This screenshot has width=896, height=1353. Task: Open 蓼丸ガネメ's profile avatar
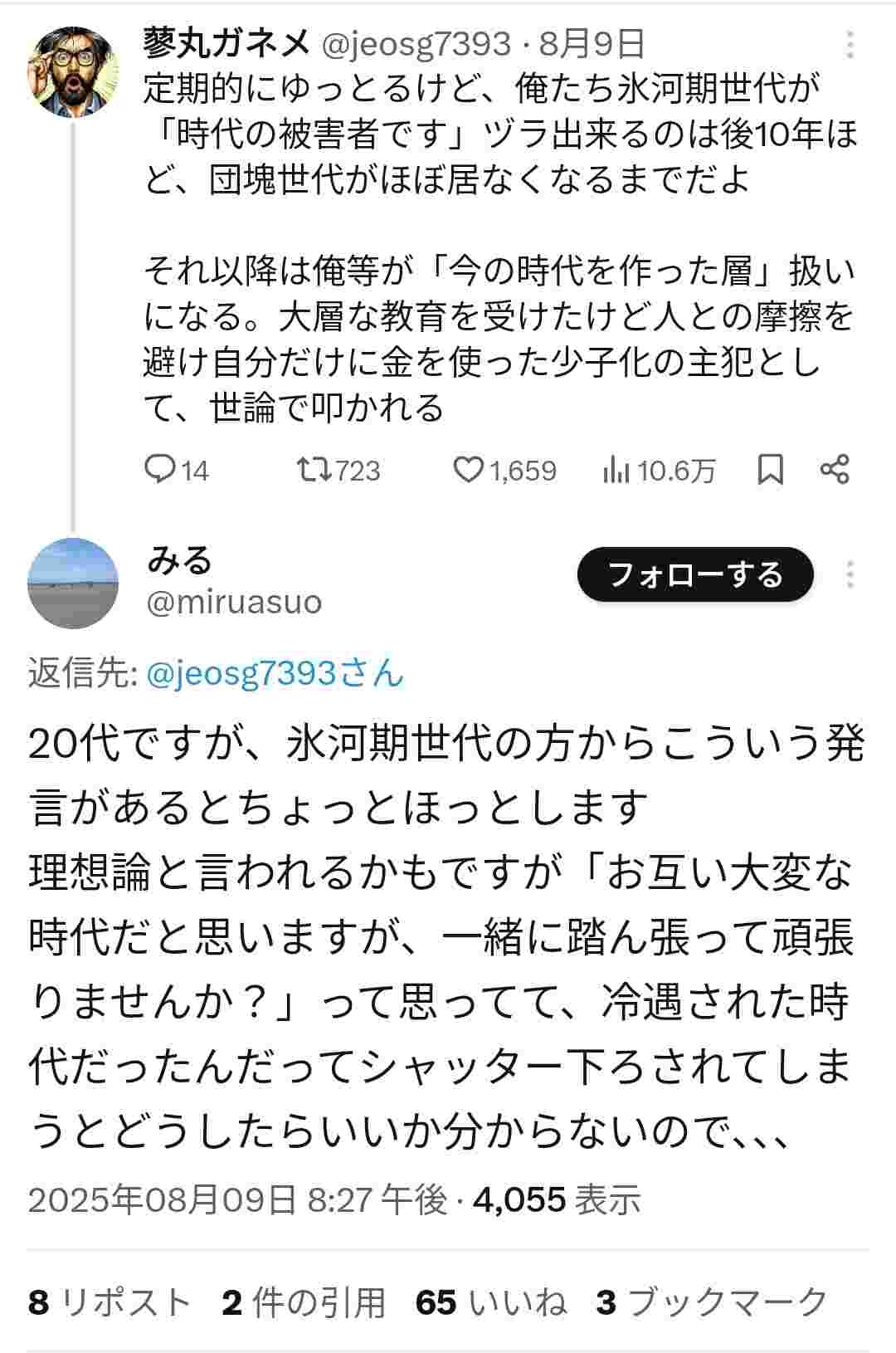[x=73, y=71]
